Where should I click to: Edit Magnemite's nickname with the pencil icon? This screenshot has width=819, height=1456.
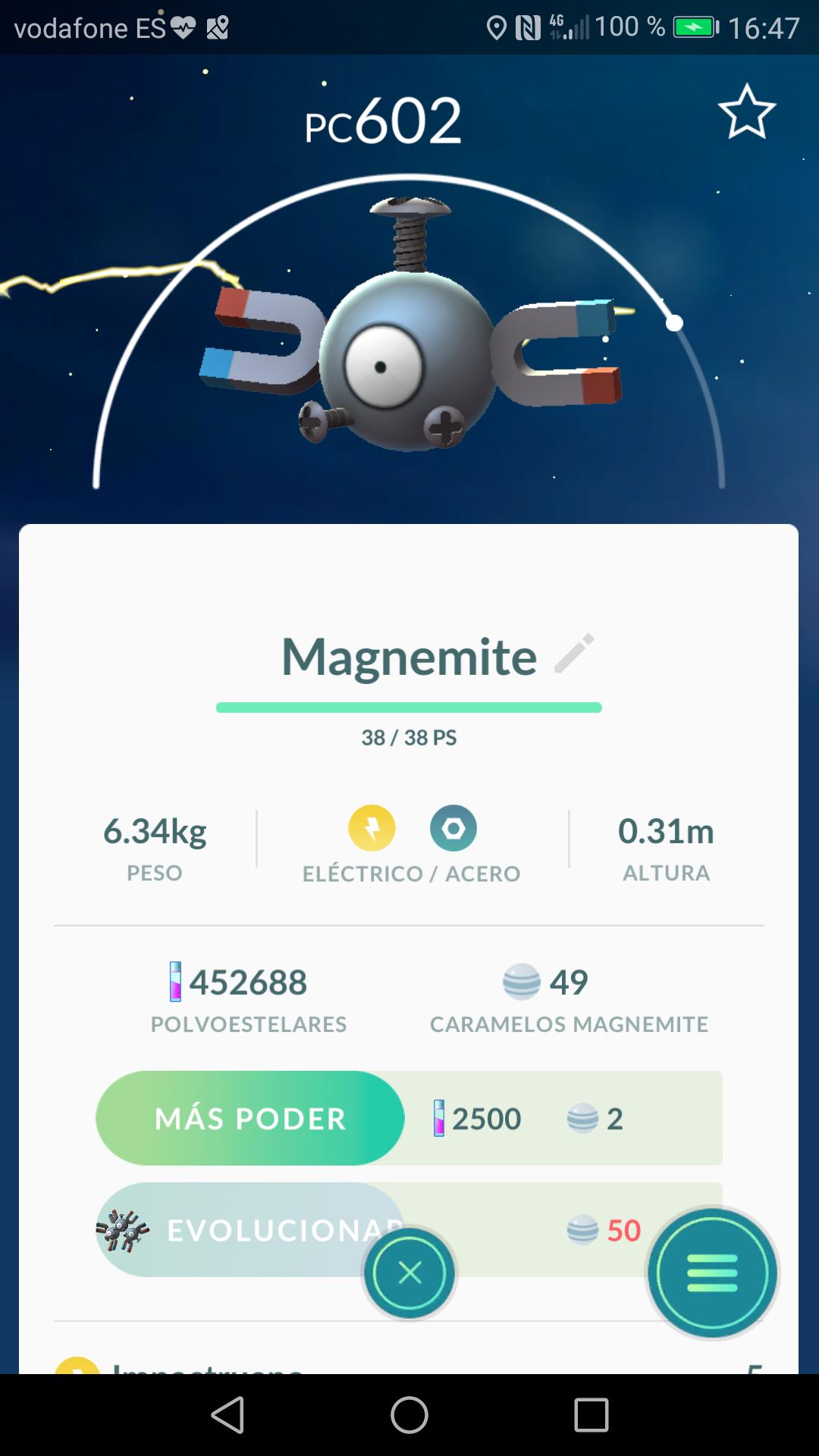point(574,654)
